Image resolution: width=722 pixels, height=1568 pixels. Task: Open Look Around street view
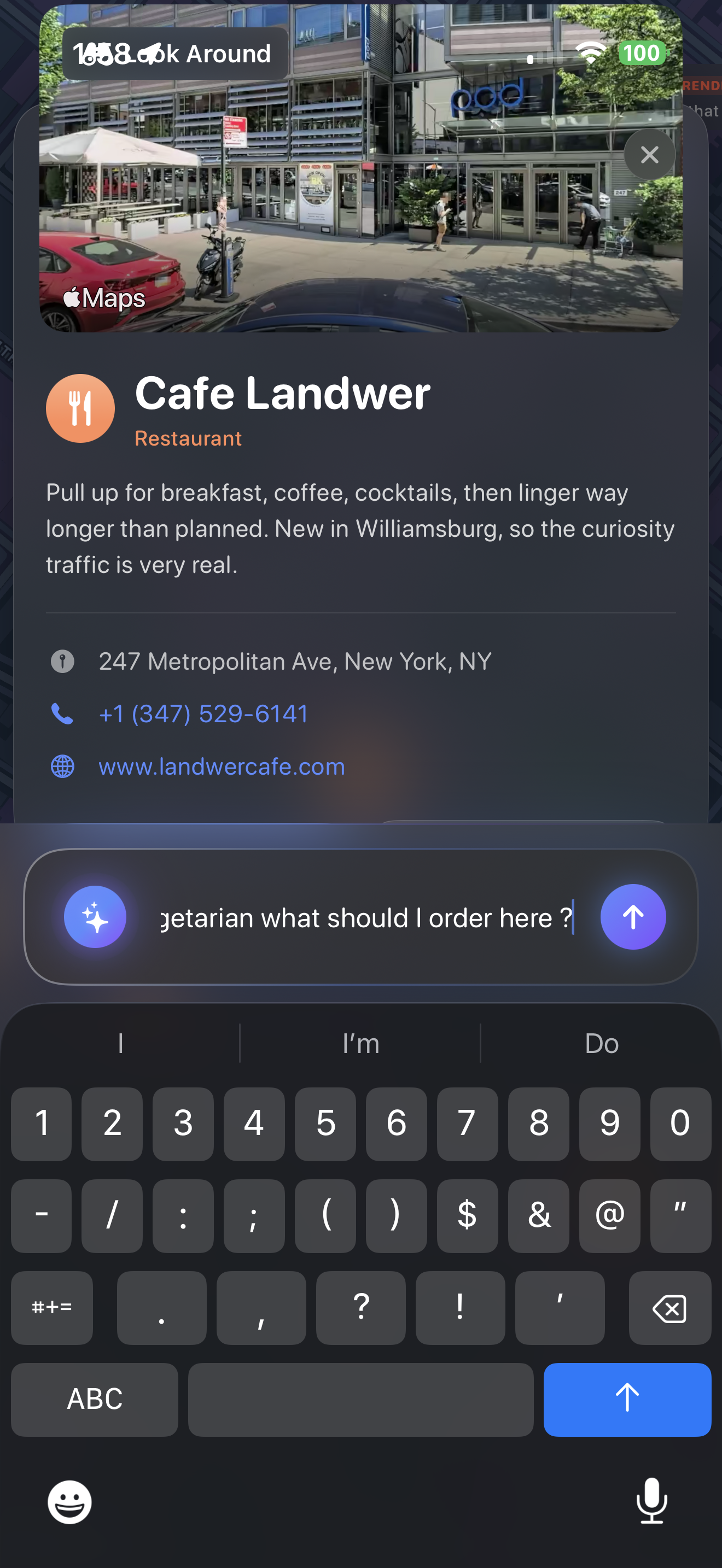(x=176, y=54)
